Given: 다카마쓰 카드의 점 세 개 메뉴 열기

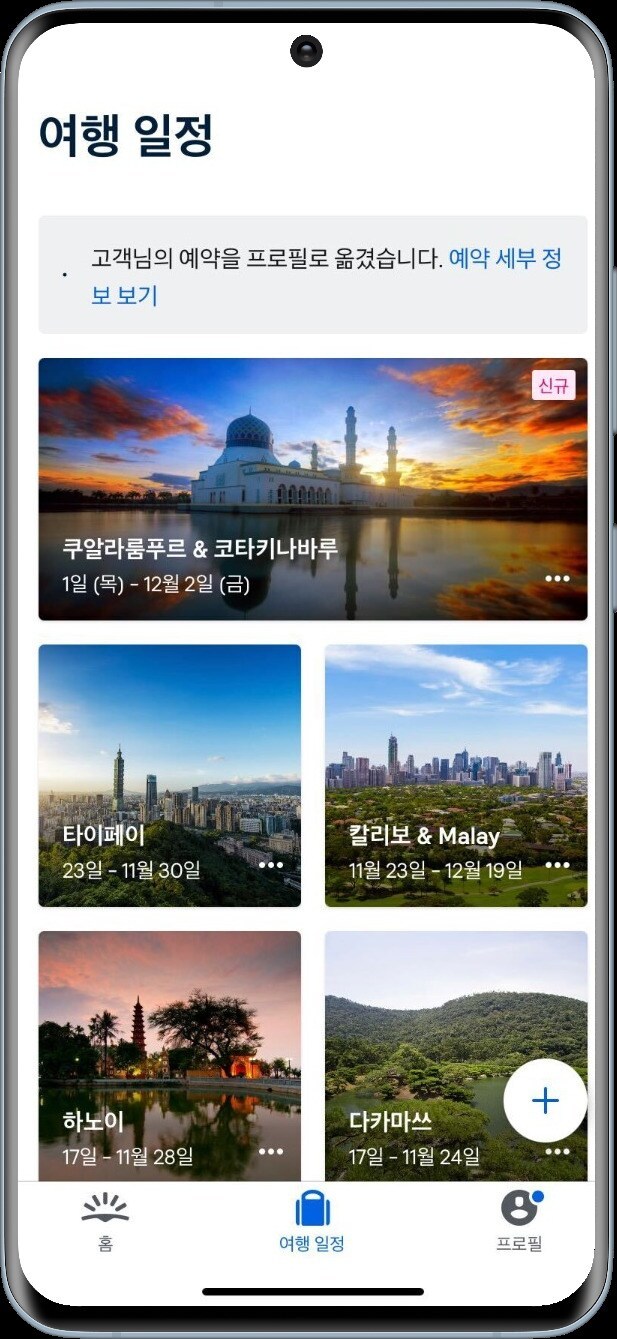Looking at the screenshot, I should [x=557, y=1152].
